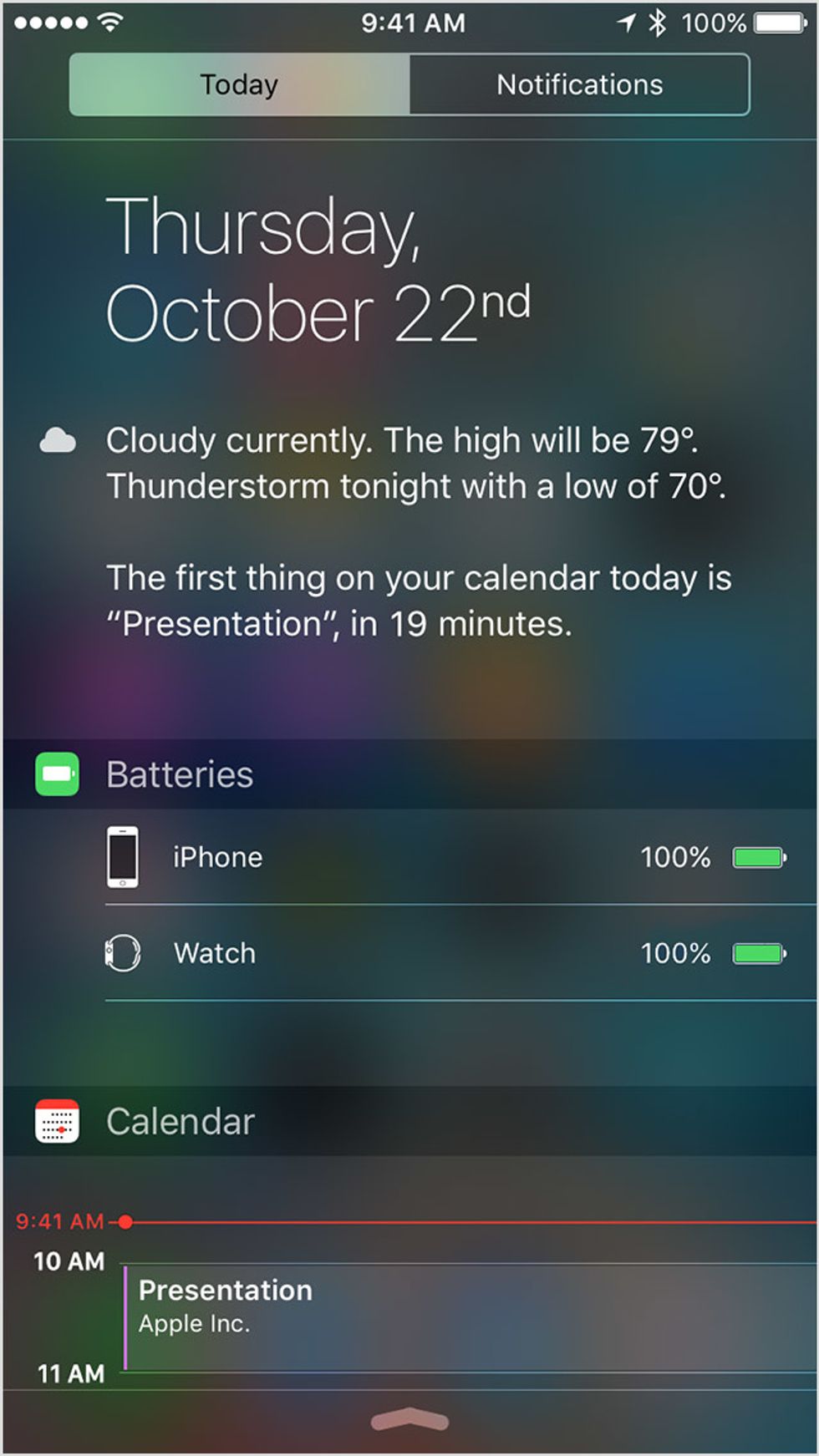Open the Calendar widget header
This screenshot has height=1456, width=819.
coord(181,1121)
